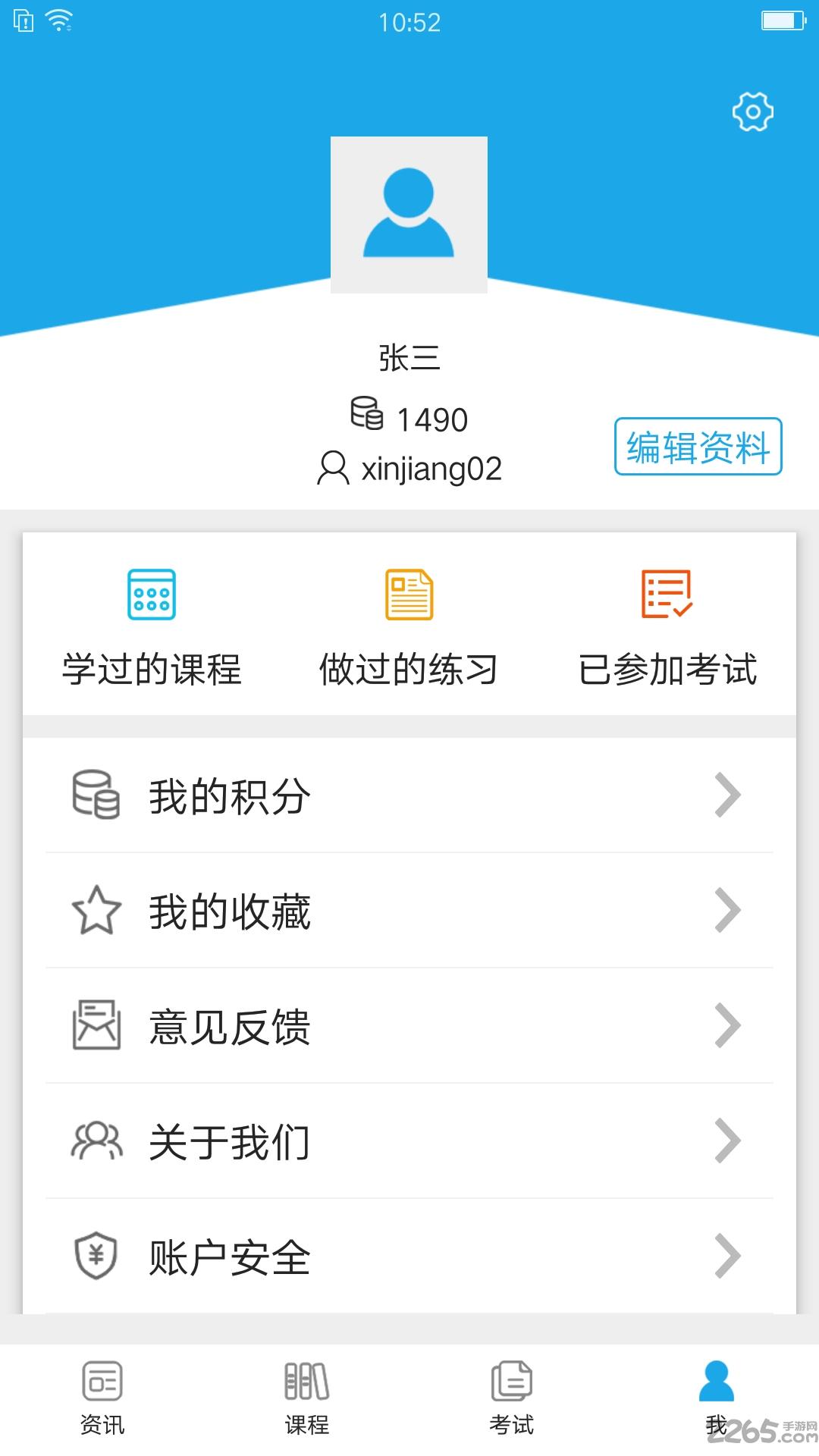The width and height of the screenshot is (819, 1456).
Task: Open the 意见反馈 envelope icon
Action: 97,1025
